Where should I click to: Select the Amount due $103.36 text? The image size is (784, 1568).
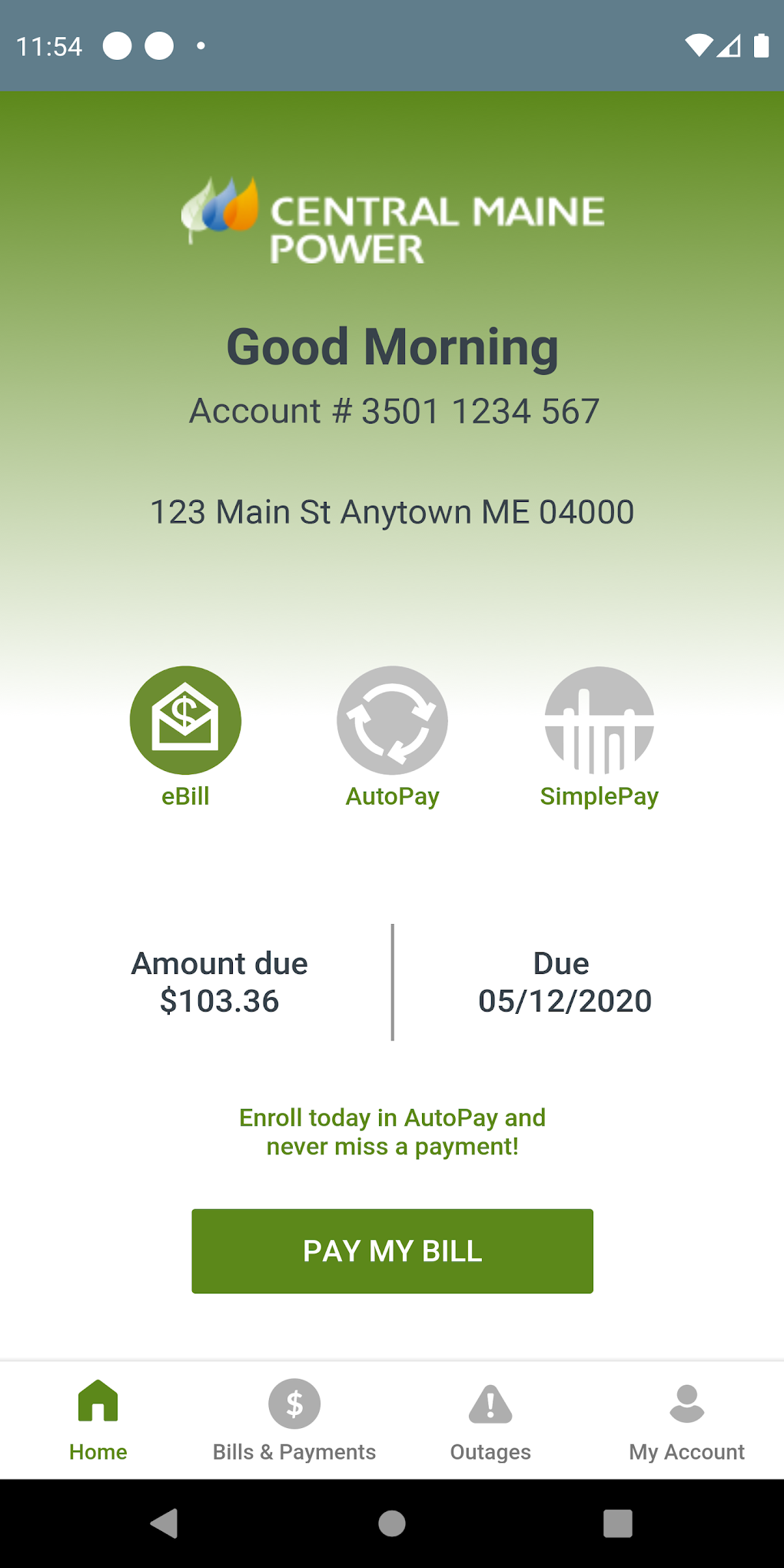pyautogui.click(x=219, y=982)
